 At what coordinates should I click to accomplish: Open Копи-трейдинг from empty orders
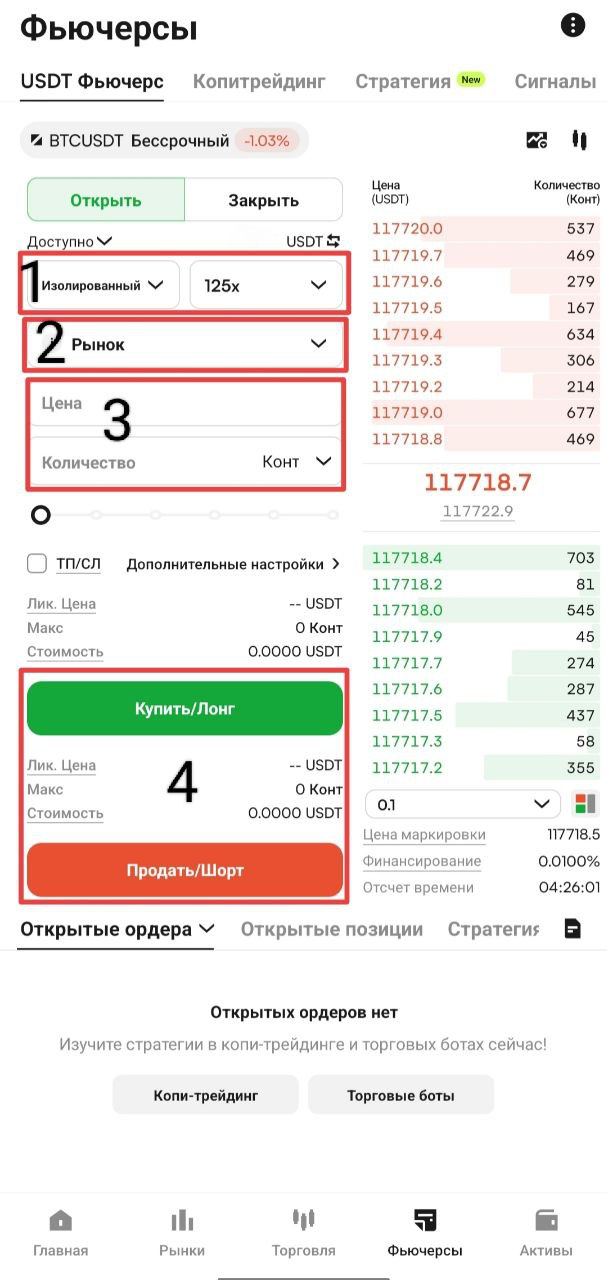tap(206, 1095)
